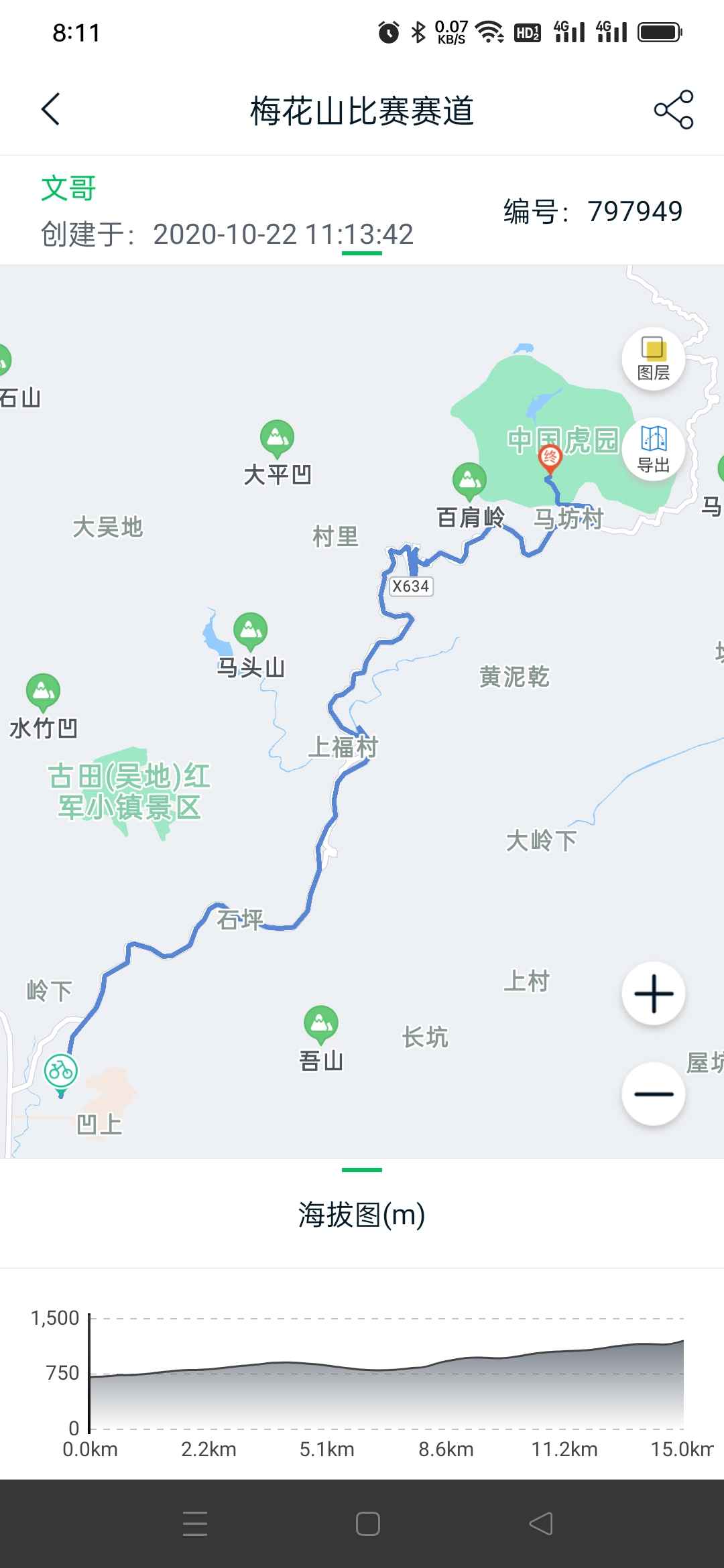Zoom out the map with minus button

pos(654,1094)
